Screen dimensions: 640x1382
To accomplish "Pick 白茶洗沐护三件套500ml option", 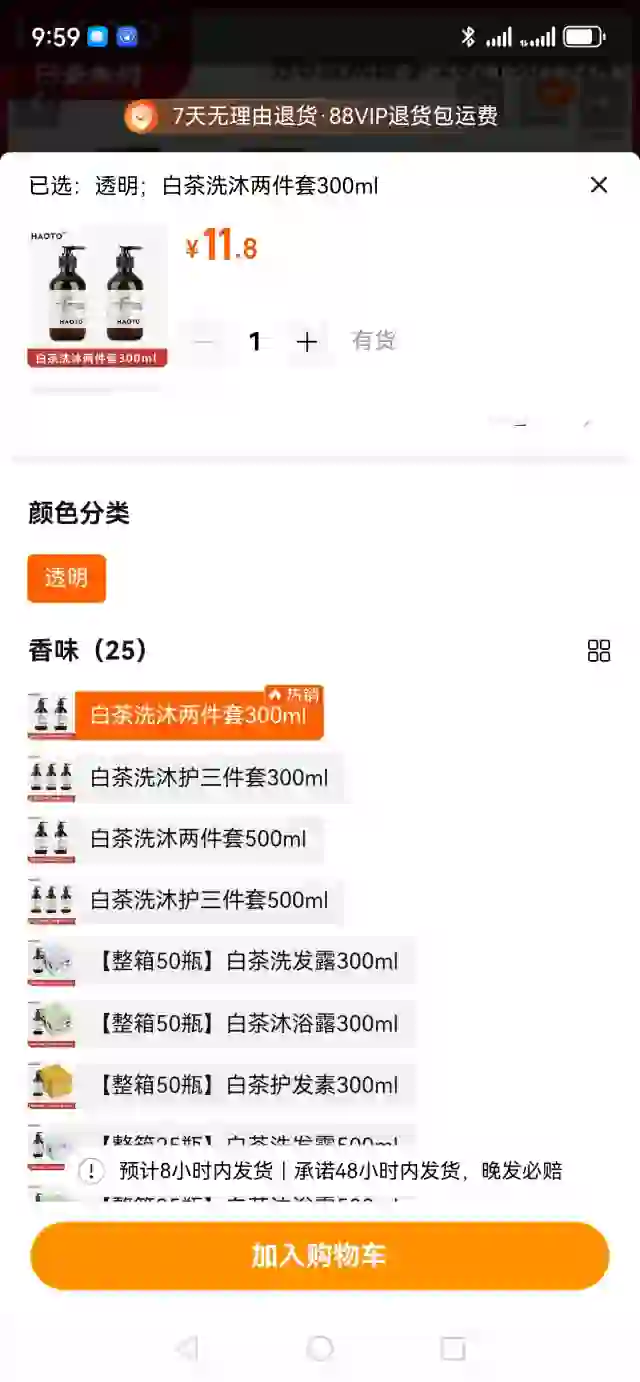I will [208, 900].
